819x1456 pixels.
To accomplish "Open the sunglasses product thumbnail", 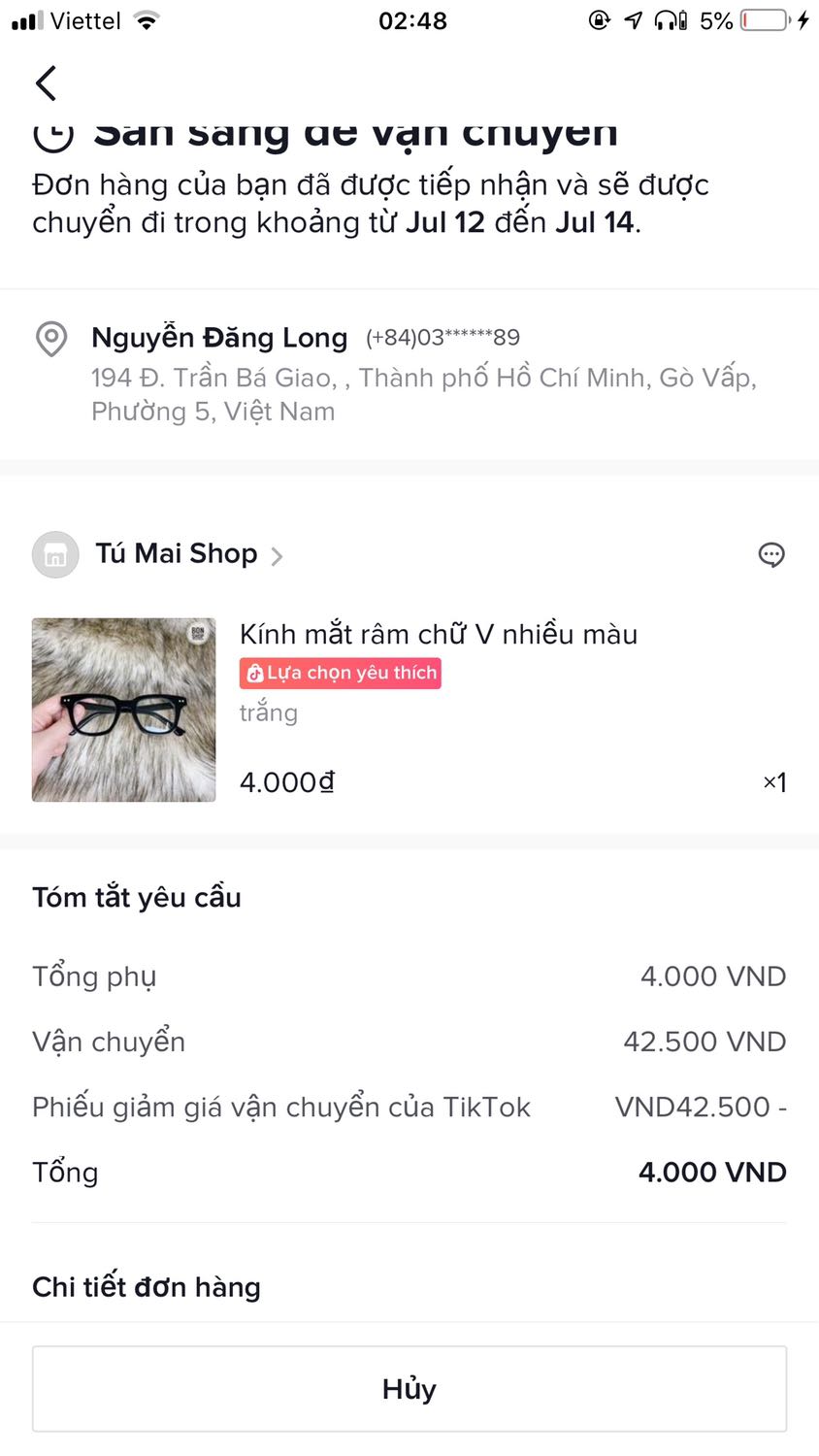I will (x=123, y=709).
